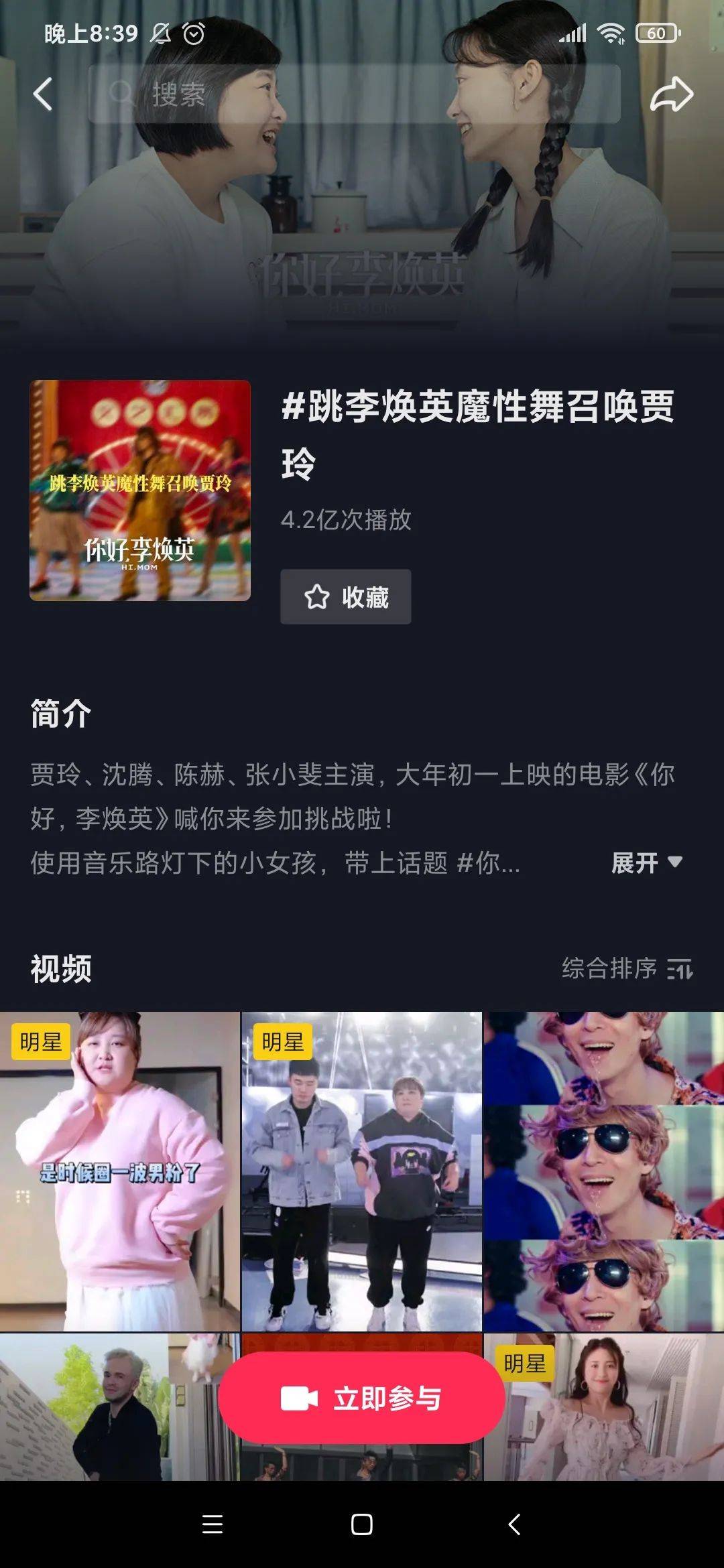Share this challenge topic page

(x=672, y=94)
